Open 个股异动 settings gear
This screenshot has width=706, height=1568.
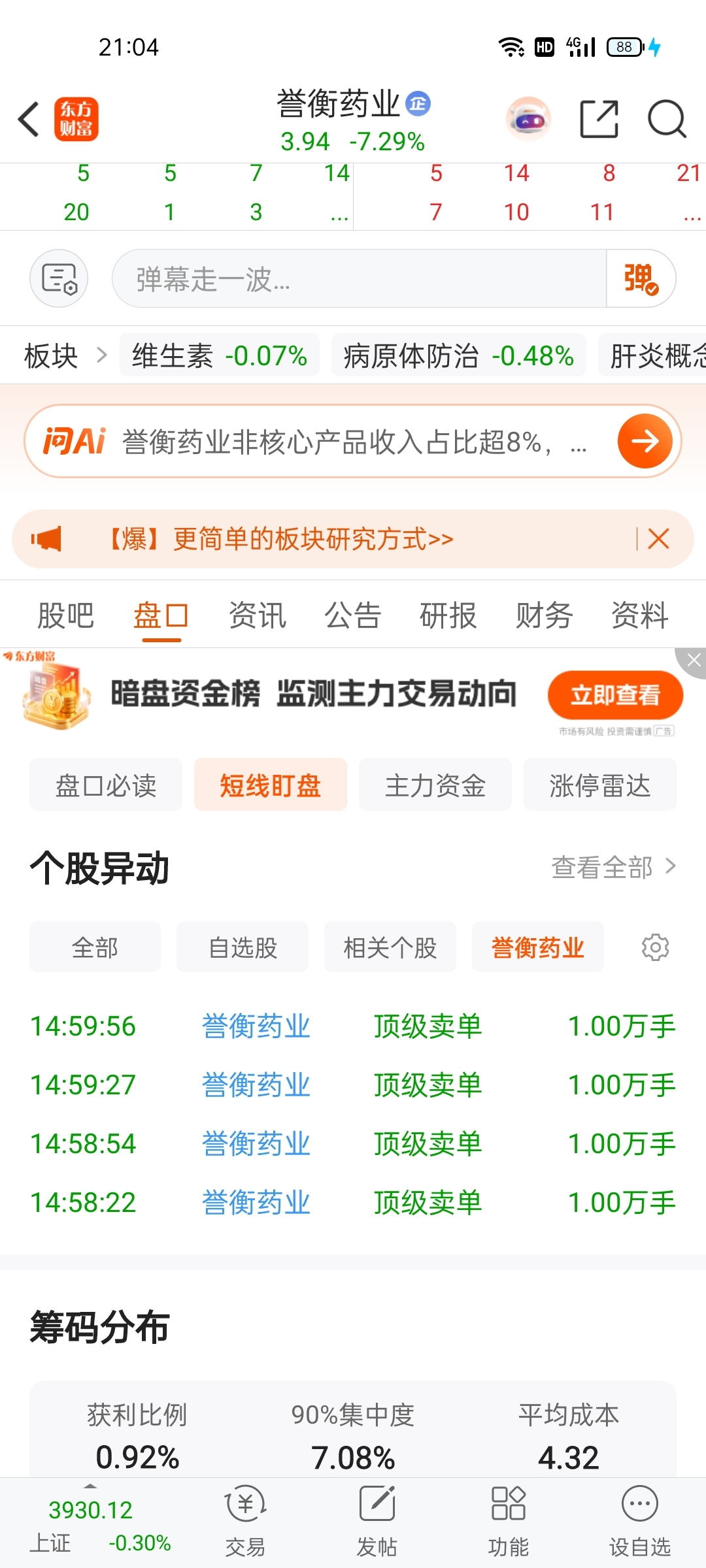[655, 947]
